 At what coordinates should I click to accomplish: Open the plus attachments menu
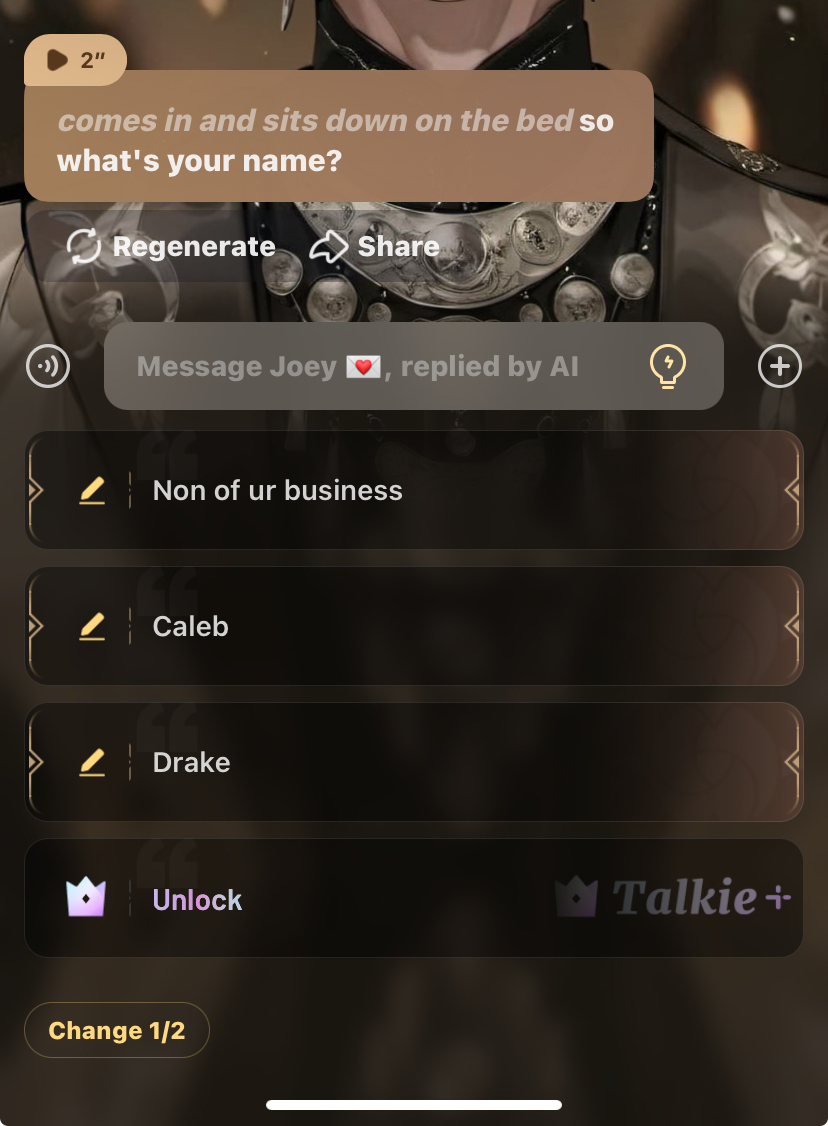780,366
